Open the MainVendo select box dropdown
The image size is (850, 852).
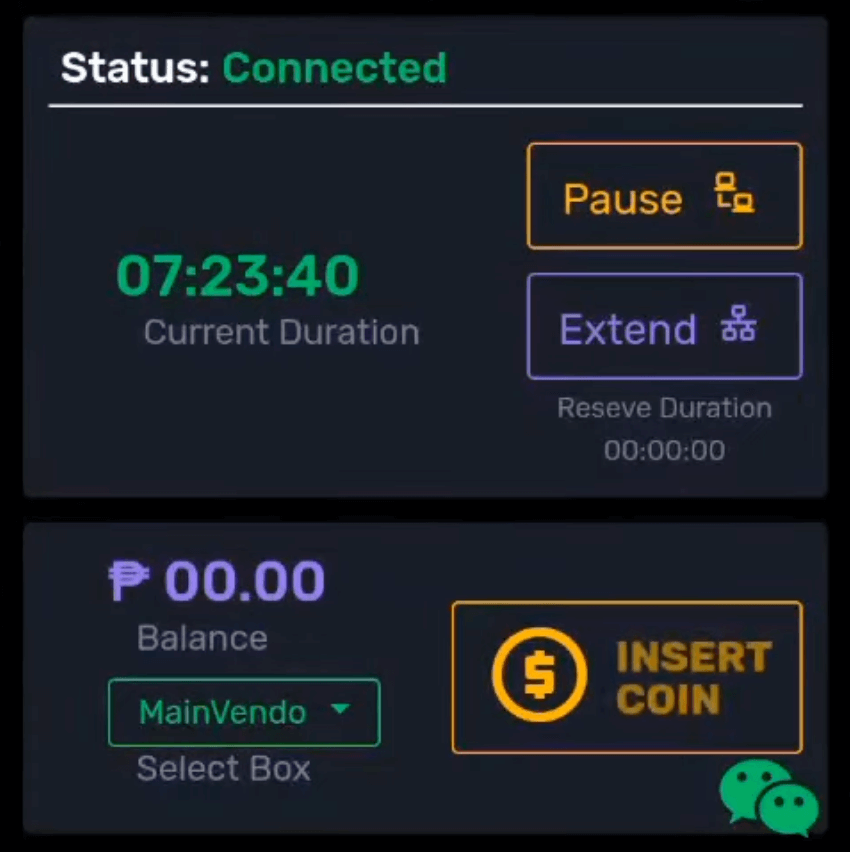click(x=244, y=712)
